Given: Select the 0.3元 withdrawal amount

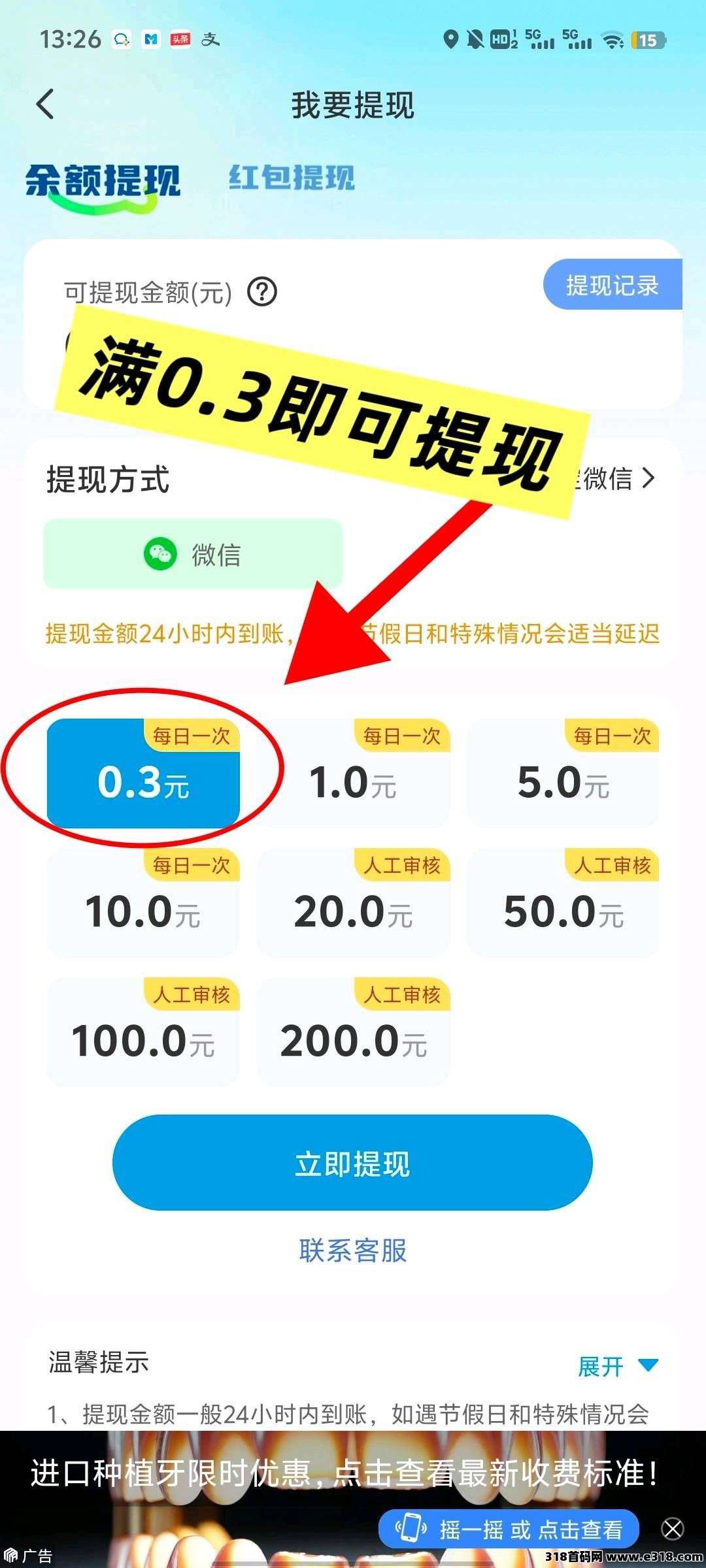Looking at the screenshot, I should [x=143, y=774].
